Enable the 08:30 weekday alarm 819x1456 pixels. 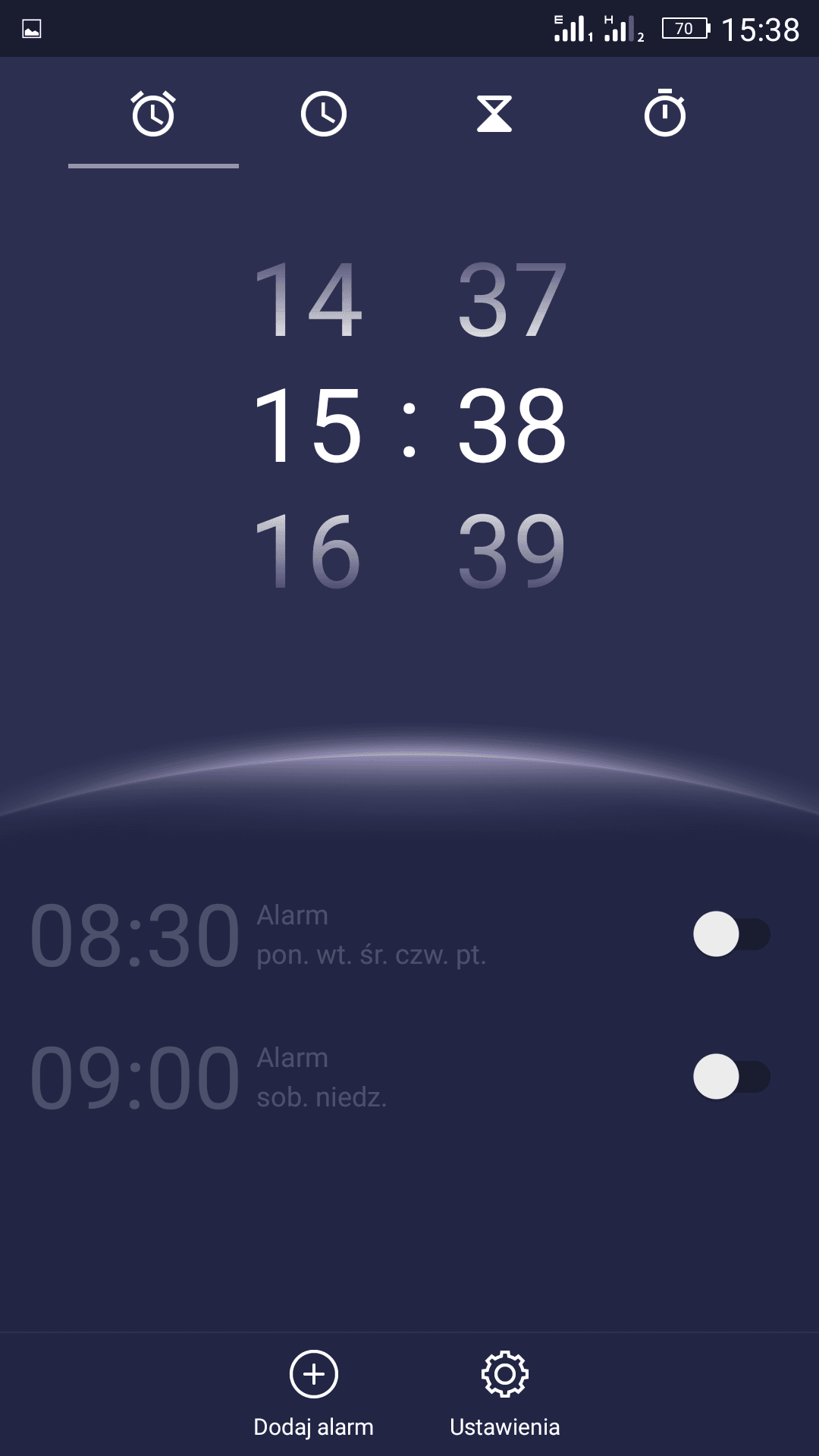(731, 934)
